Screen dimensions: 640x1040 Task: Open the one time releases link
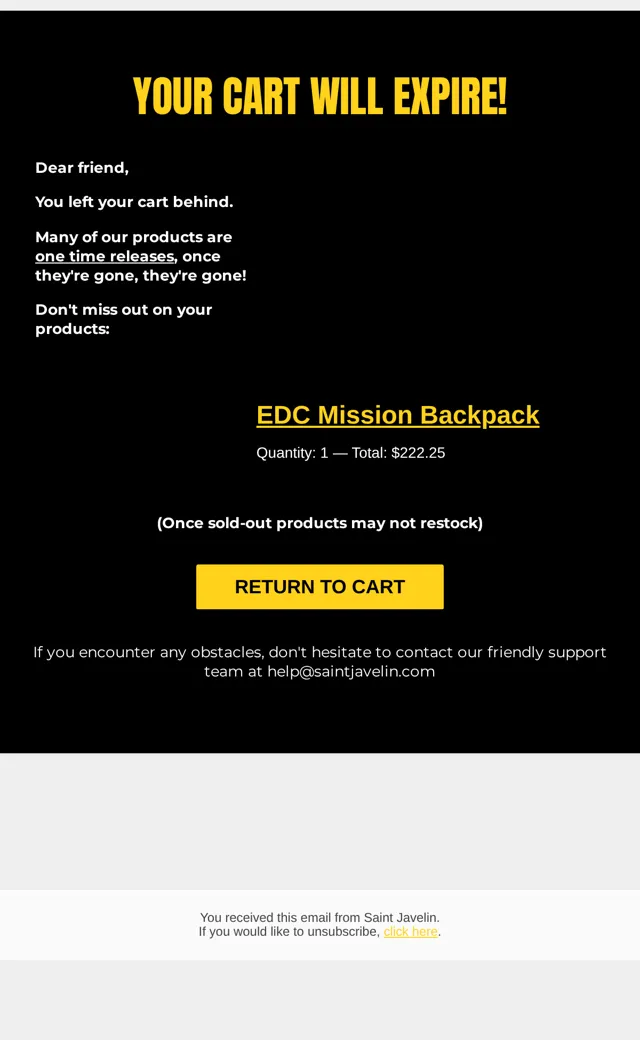[x=105, y=256]
